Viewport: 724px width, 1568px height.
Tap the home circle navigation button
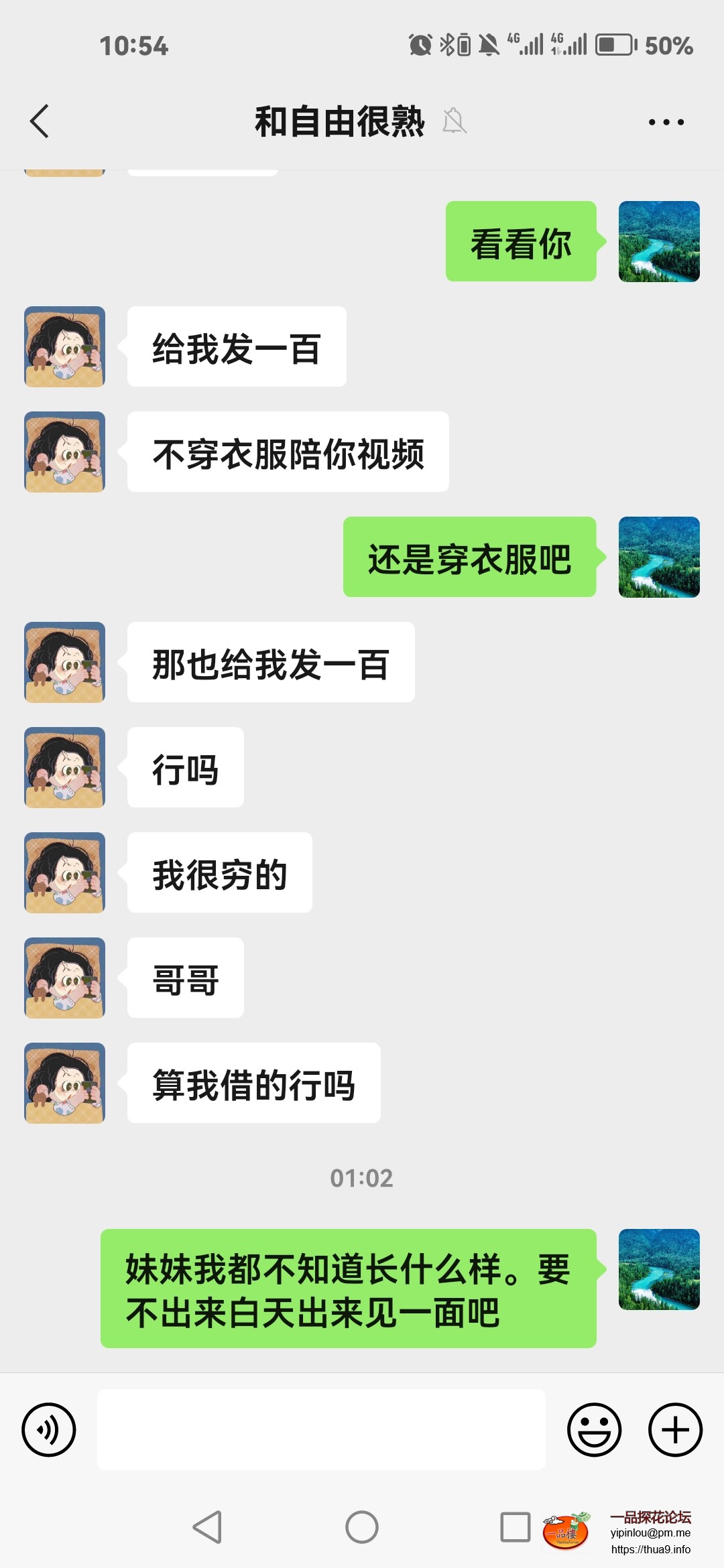click(x=362, y=1527)
